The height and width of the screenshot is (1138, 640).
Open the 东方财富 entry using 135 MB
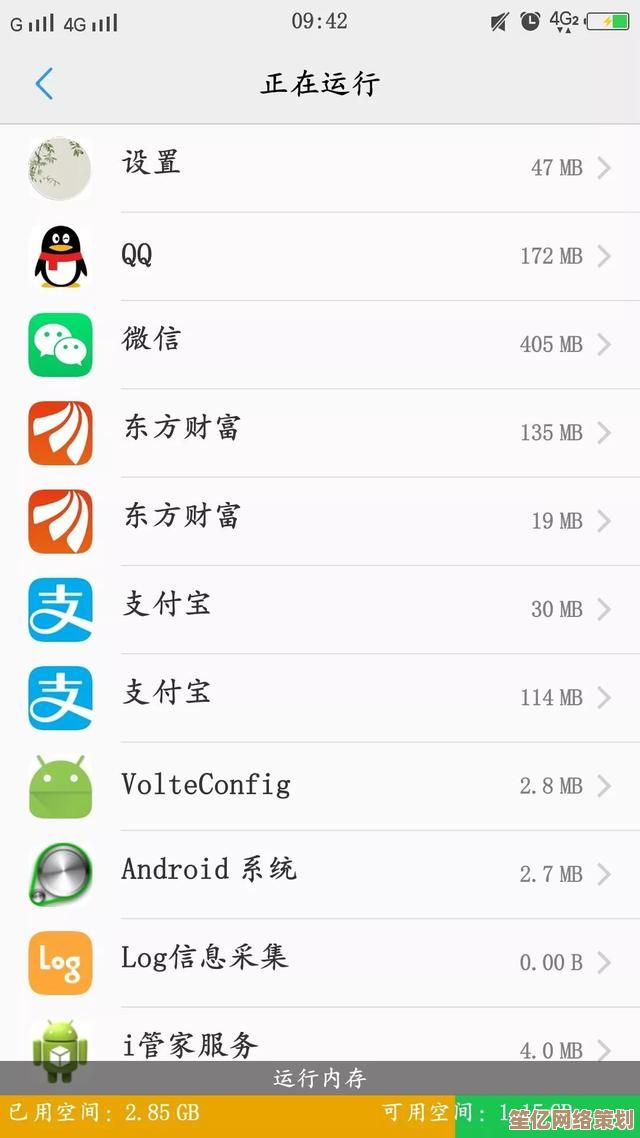click(x=320, y=432)
